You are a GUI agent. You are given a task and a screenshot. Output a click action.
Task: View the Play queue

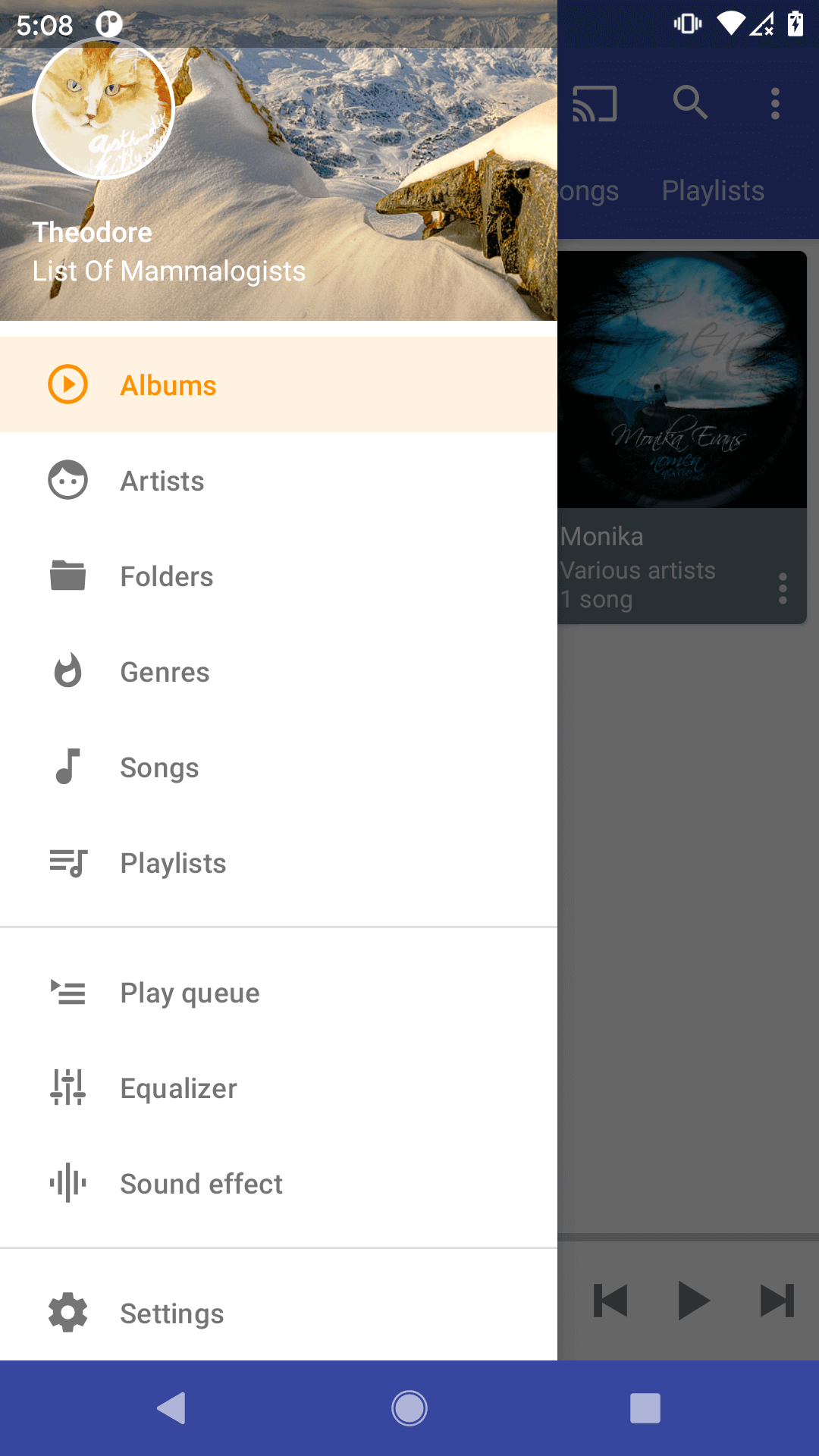click(x=278, y=993)
